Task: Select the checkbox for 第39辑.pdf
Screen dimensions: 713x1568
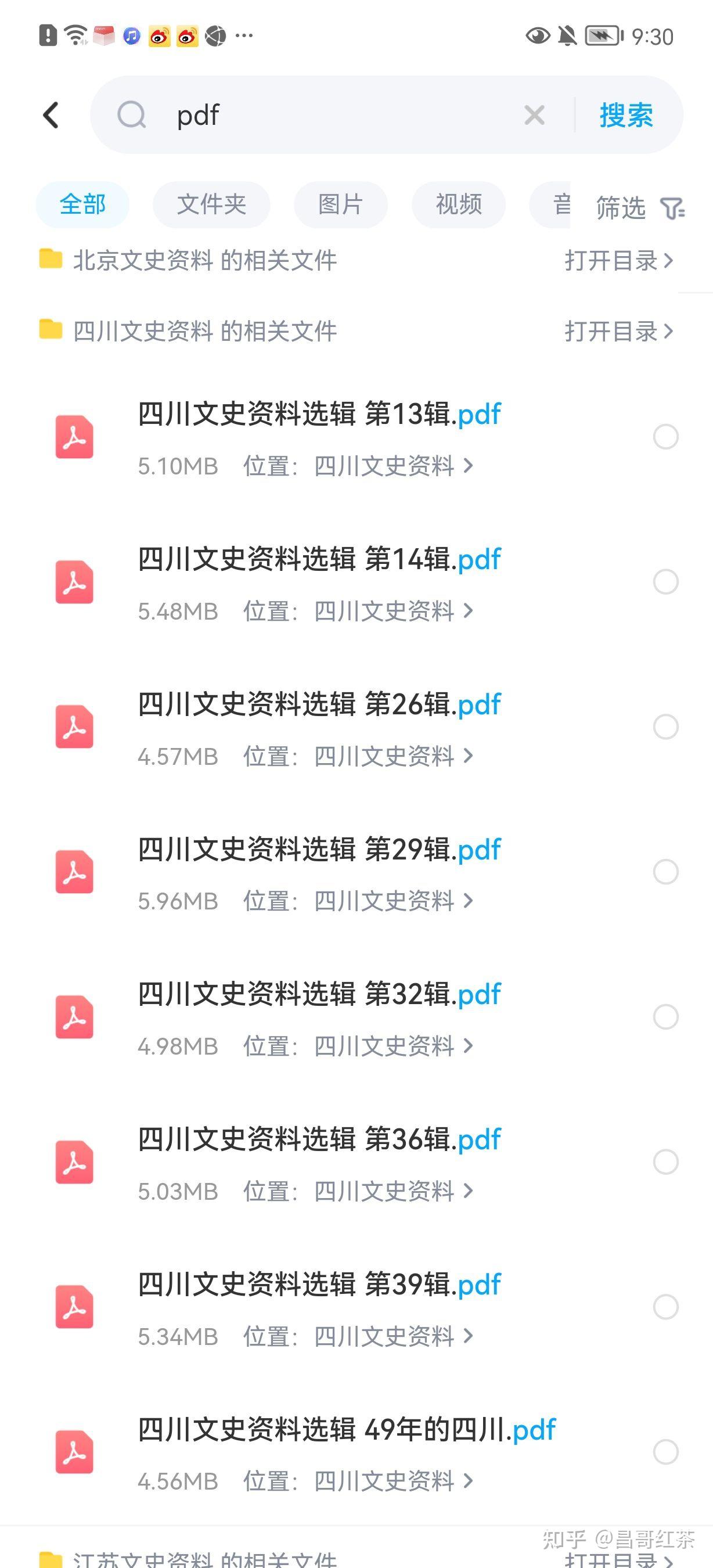Action: pos(665,1307)
